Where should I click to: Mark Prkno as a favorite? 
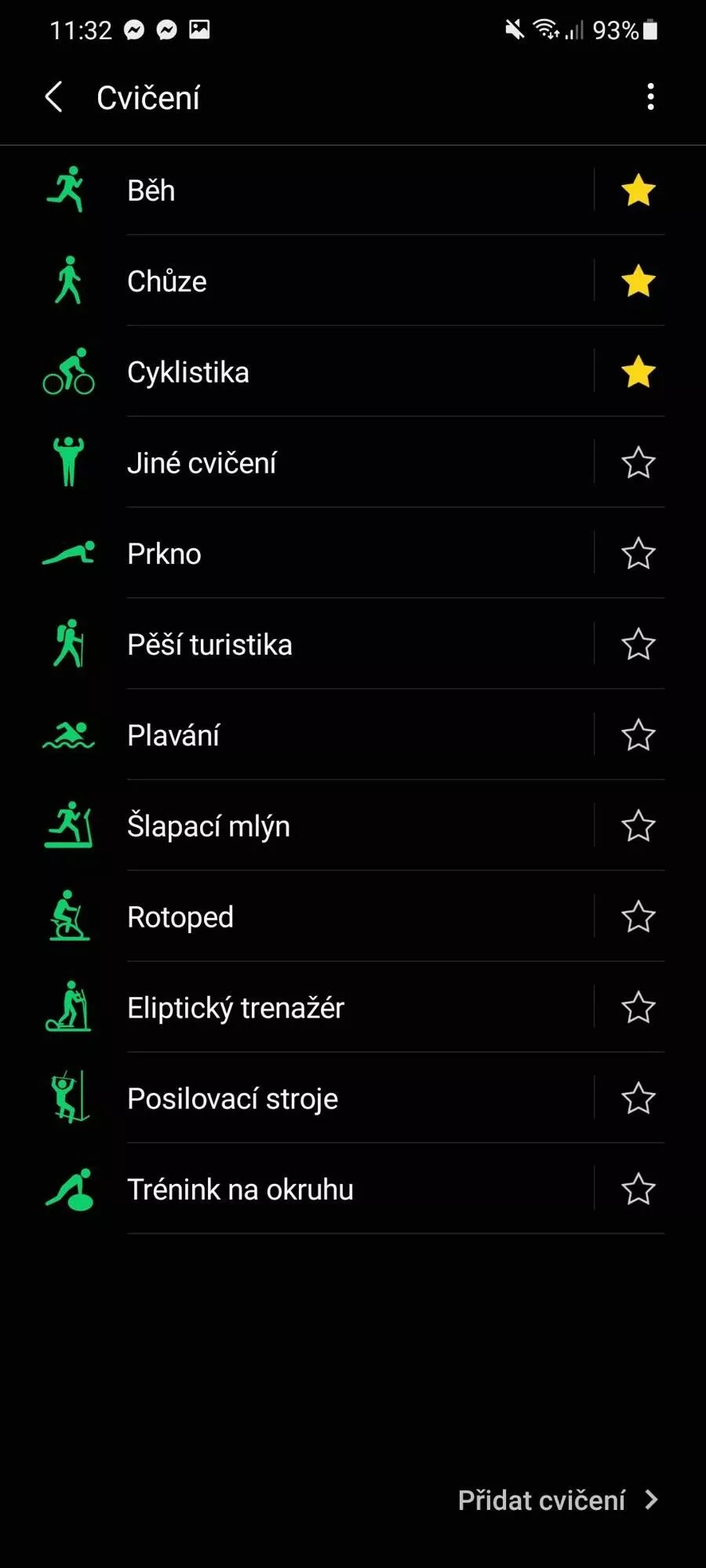(639, 554)
